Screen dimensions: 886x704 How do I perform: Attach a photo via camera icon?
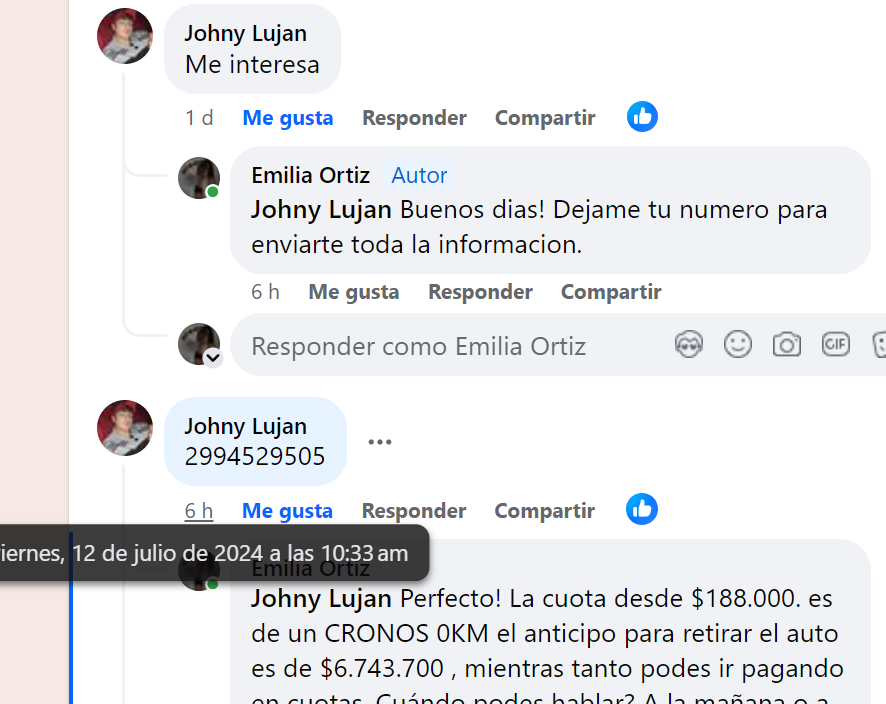click(x=787, y=345)
